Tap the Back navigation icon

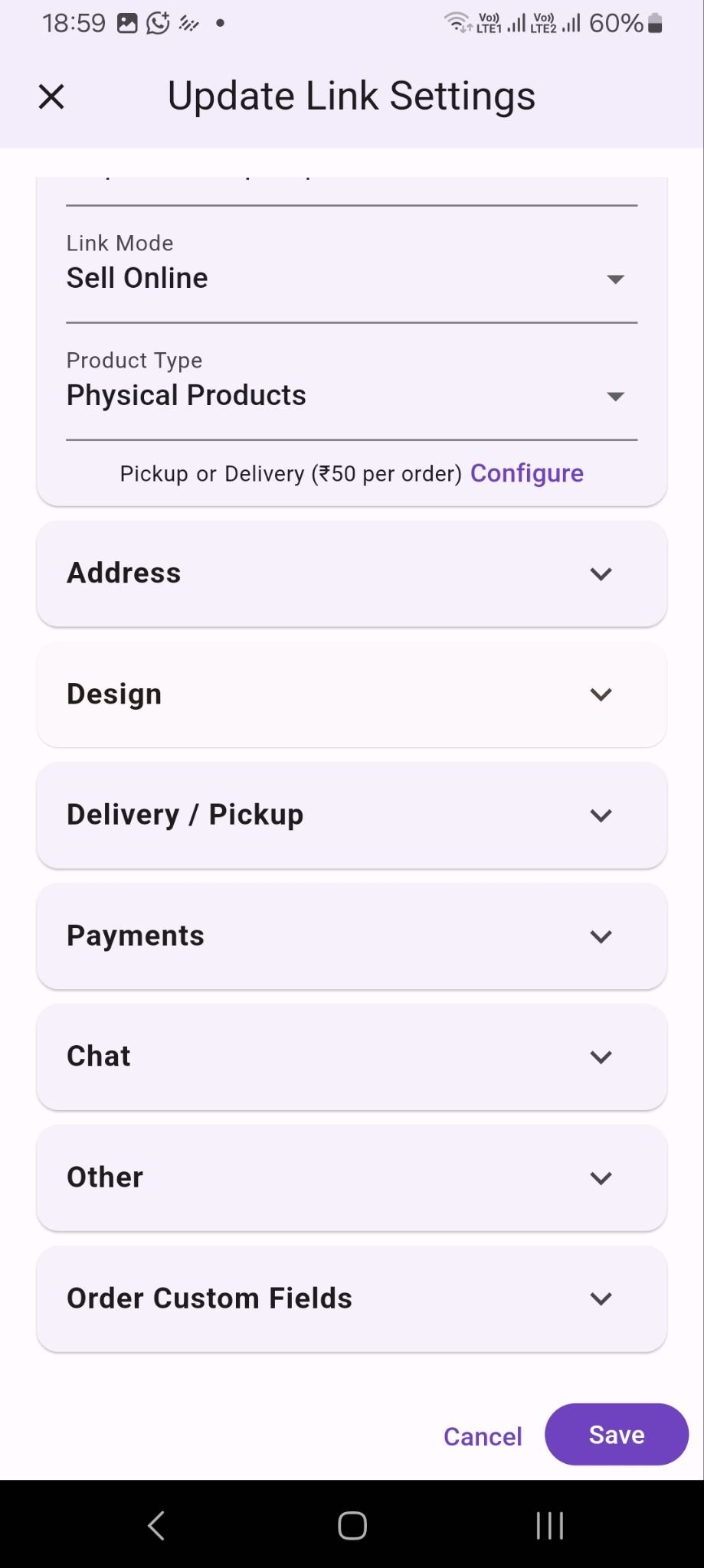(156, 1525)
